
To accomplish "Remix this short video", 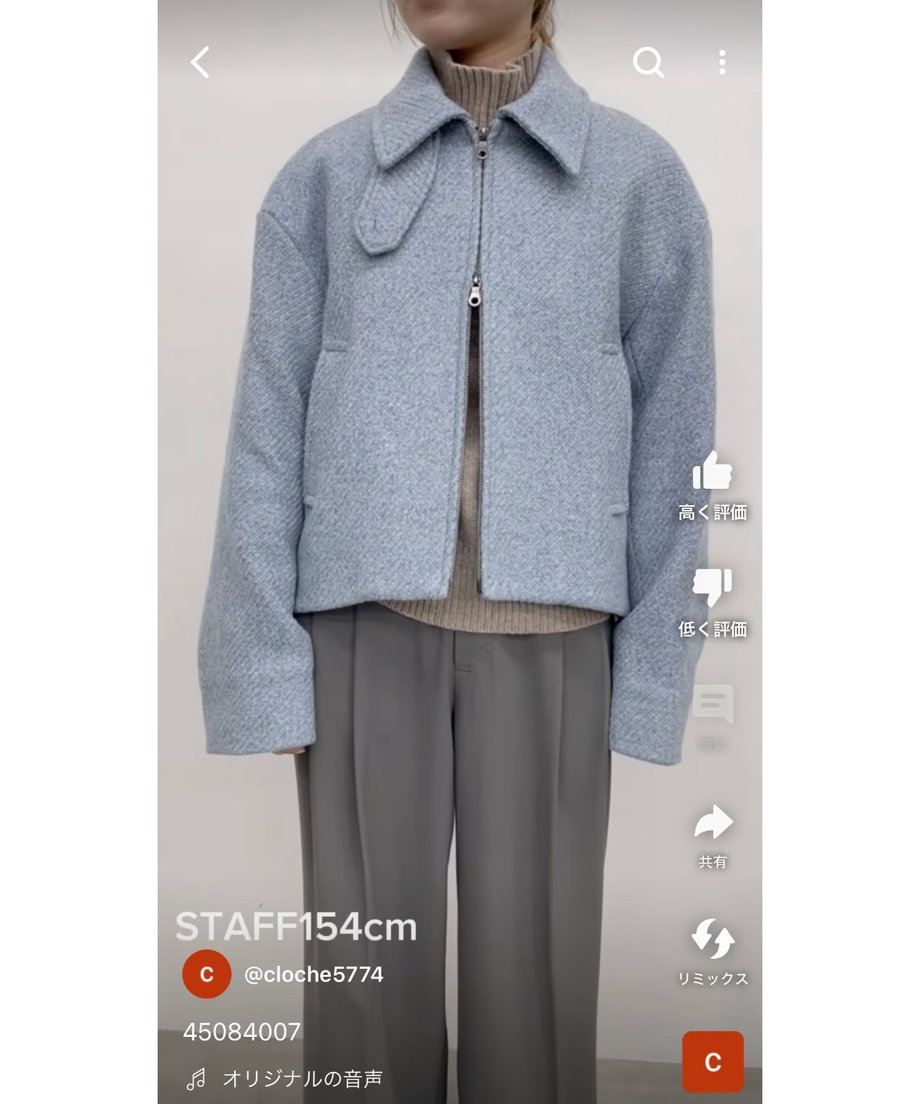I will pos(712,941).
